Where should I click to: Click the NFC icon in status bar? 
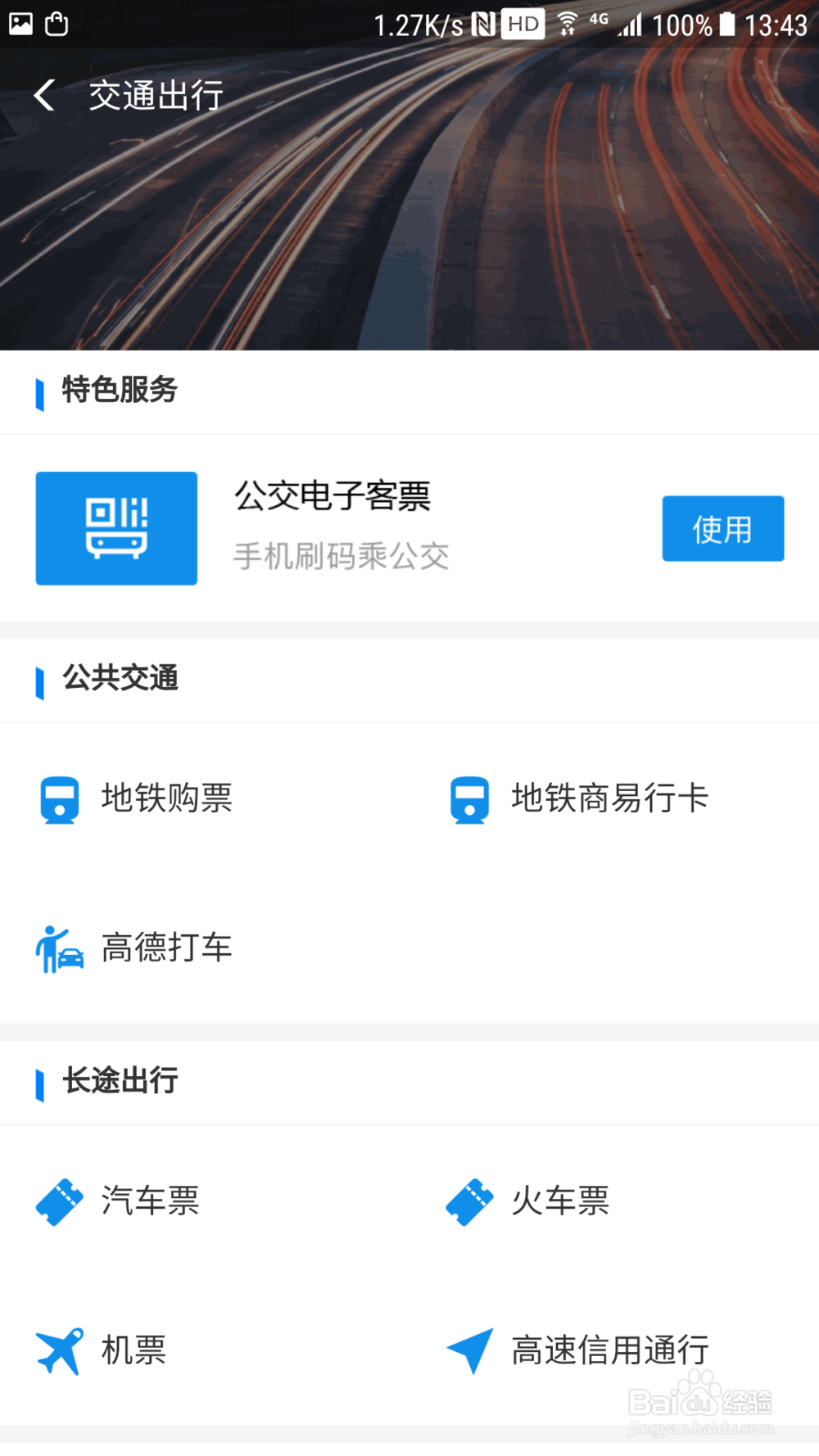pos(482,23)
